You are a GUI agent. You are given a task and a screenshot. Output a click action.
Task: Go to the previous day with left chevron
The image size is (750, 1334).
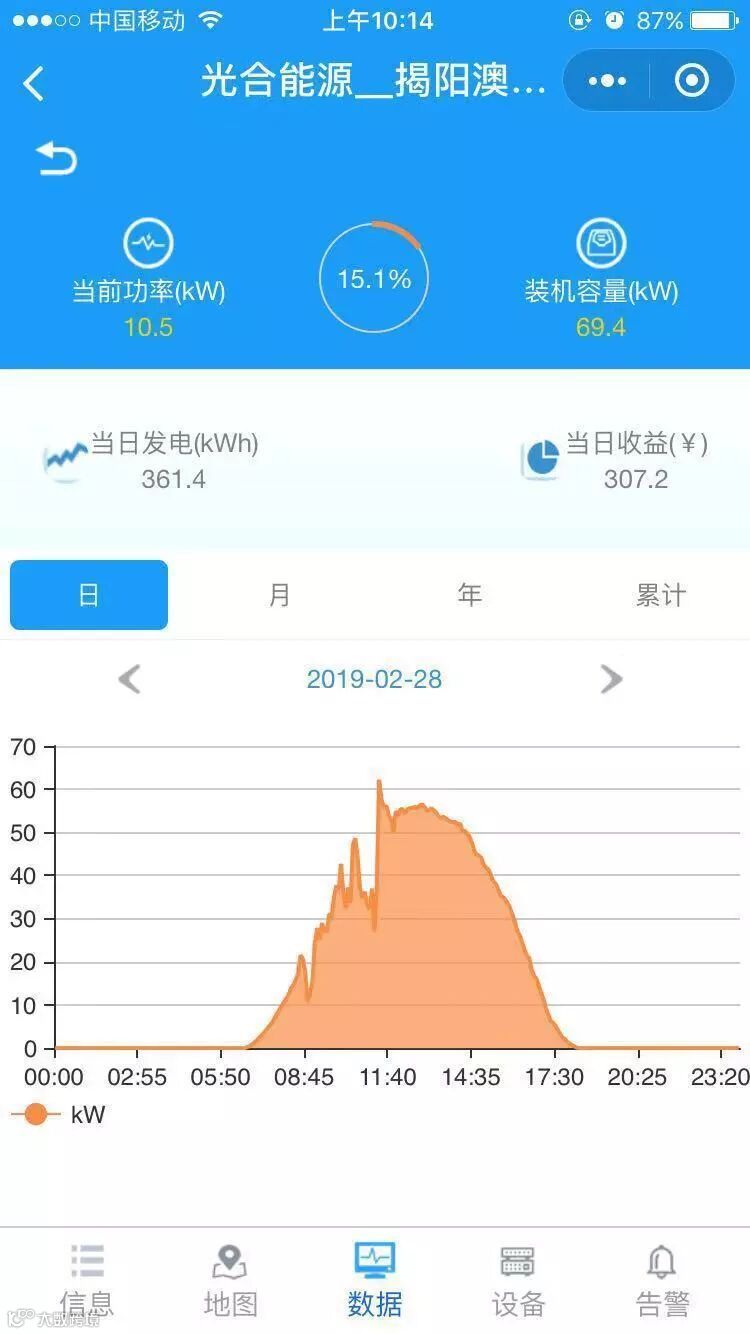129,680
